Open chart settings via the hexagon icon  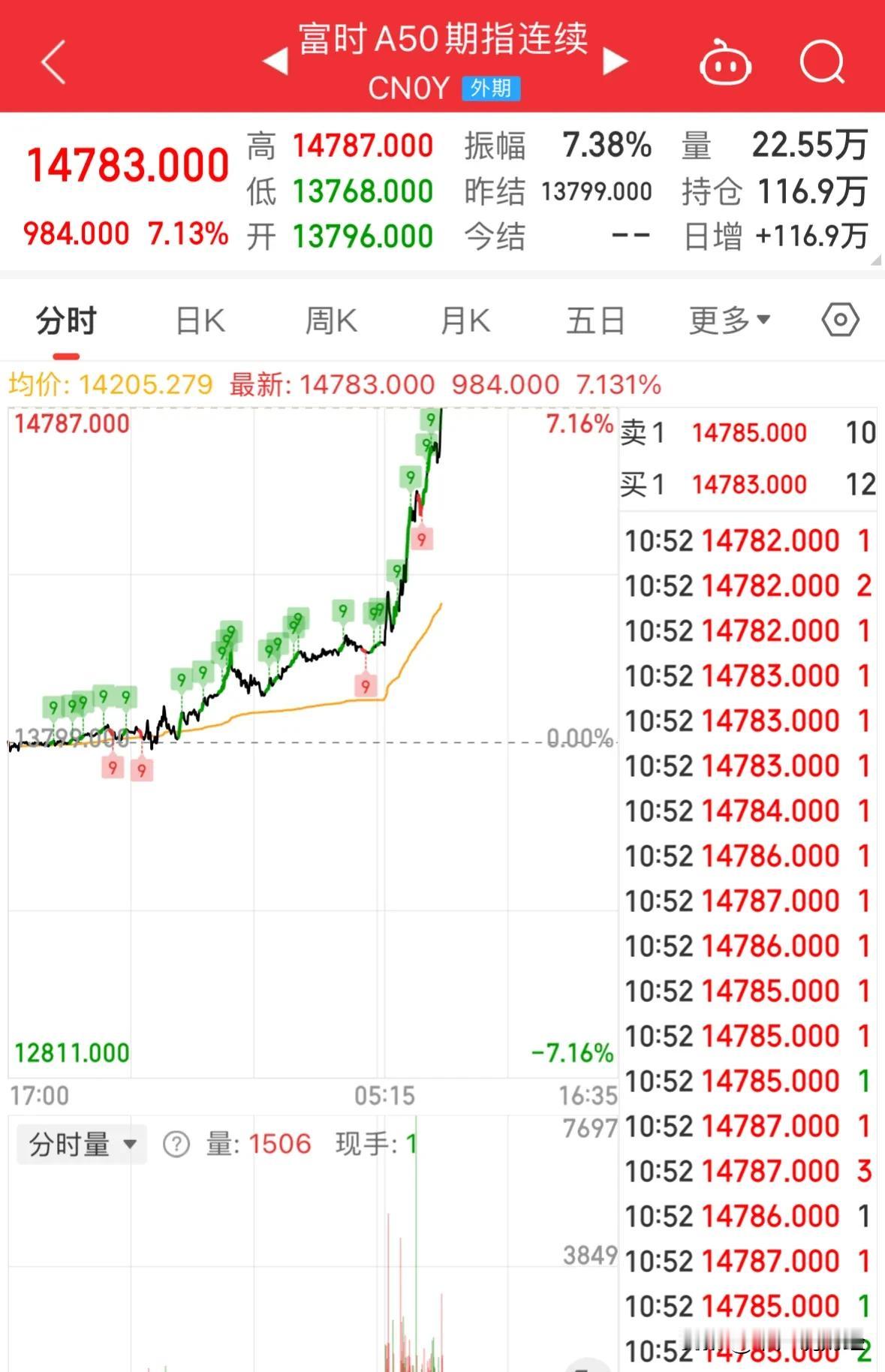point(840,318)
